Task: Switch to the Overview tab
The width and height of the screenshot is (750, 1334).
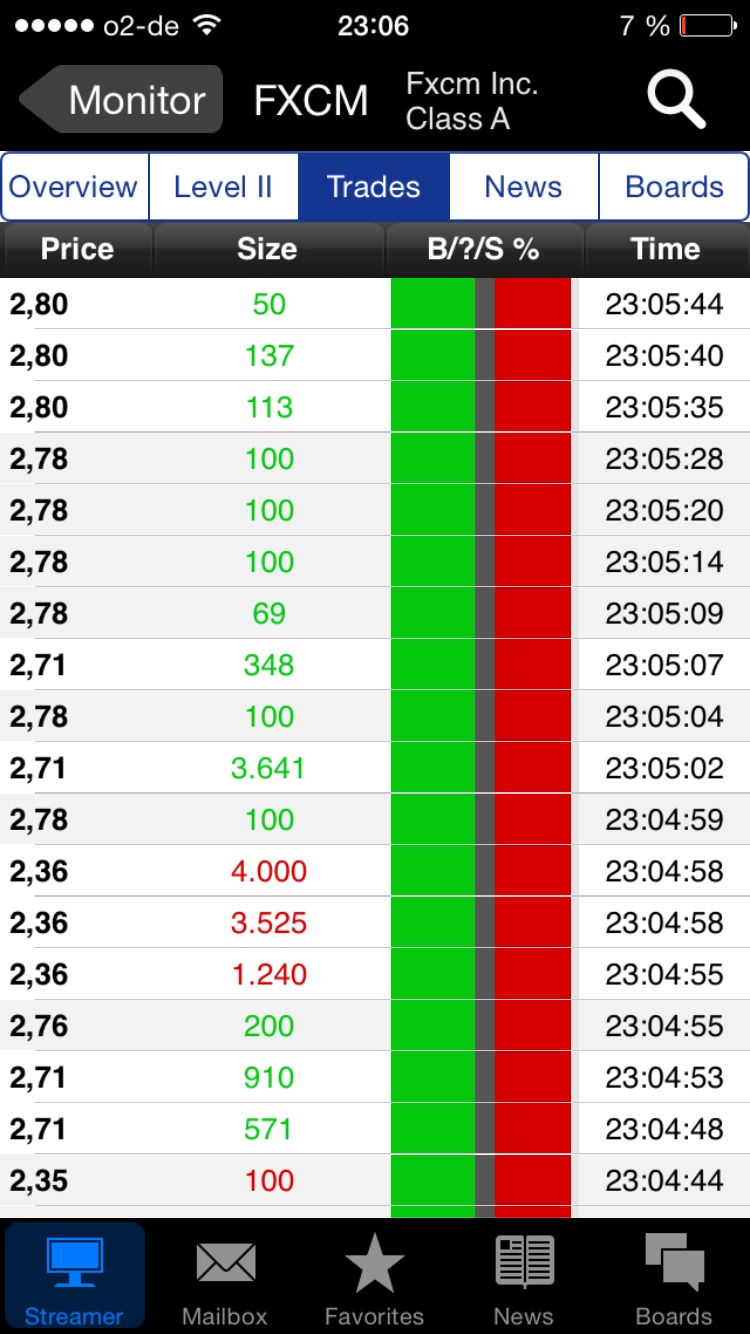Action: (74, 186)
